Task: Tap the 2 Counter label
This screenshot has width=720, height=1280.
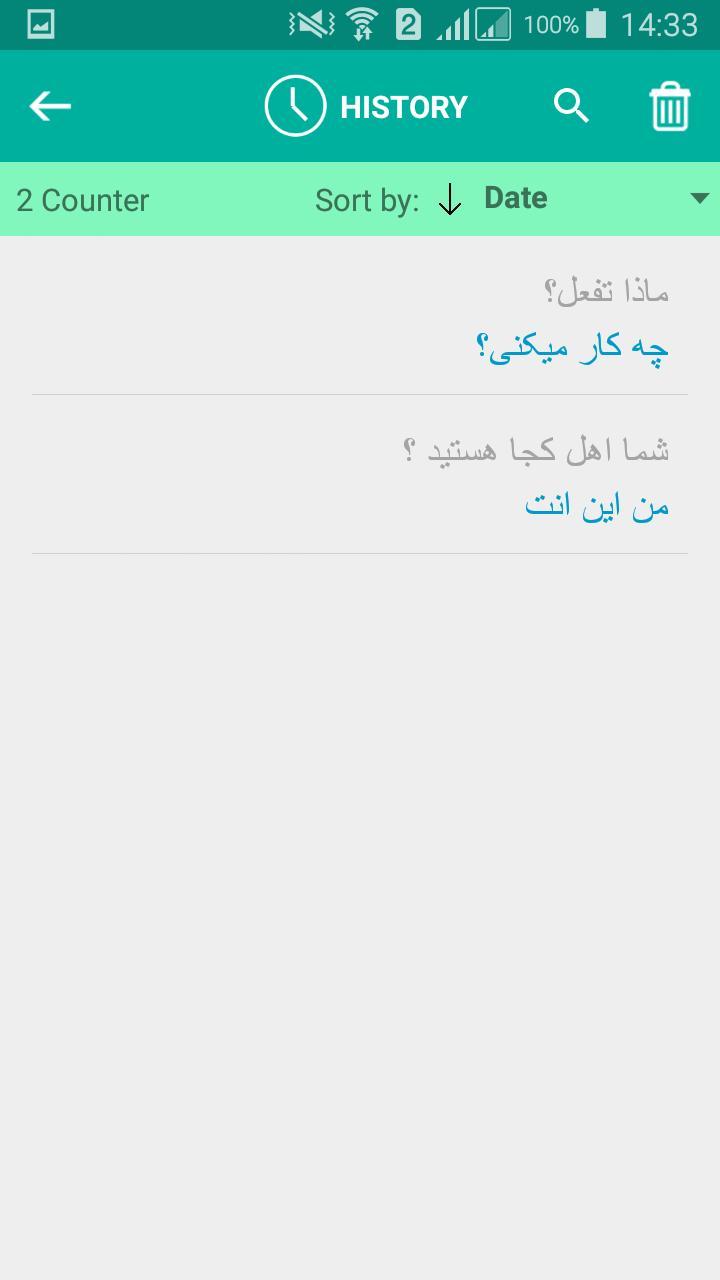Action: coord(84,200)
